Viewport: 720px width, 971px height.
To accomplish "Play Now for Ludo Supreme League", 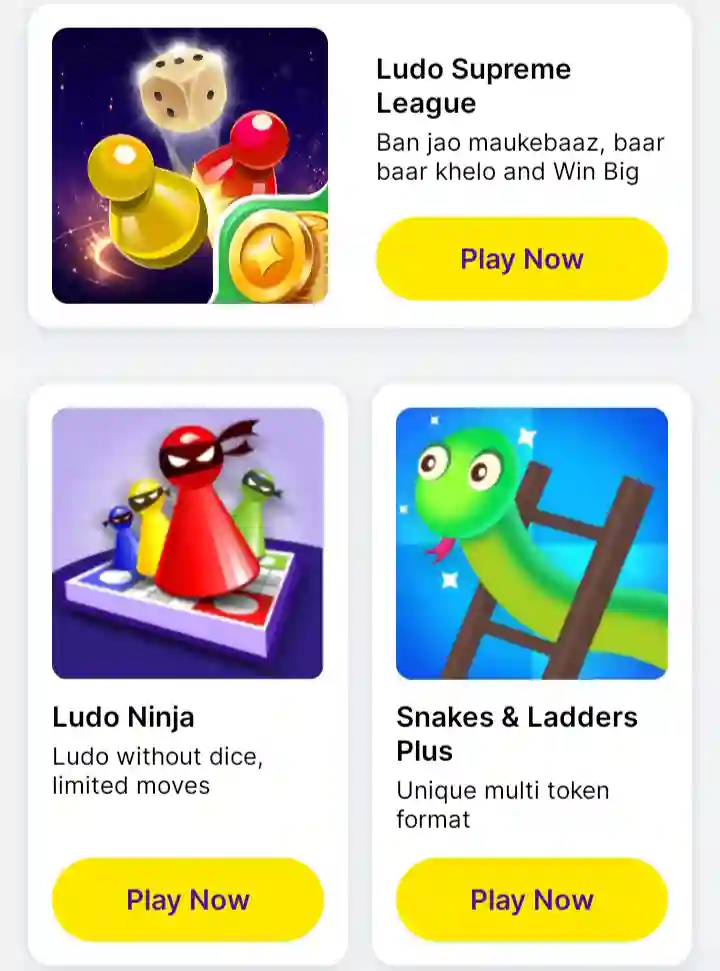I will (x=521, y=258).
